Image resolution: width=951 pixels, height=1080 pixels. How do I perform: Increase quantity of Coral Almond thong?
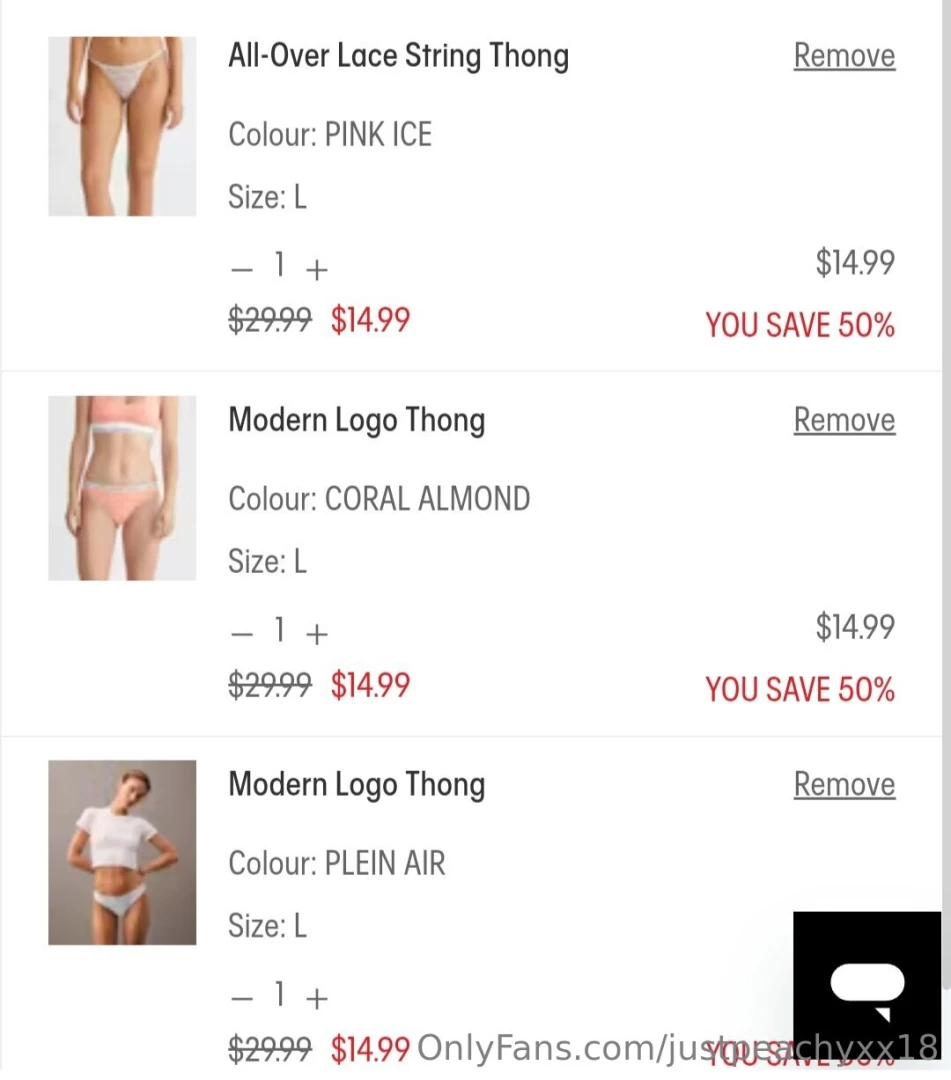[316, 633]
